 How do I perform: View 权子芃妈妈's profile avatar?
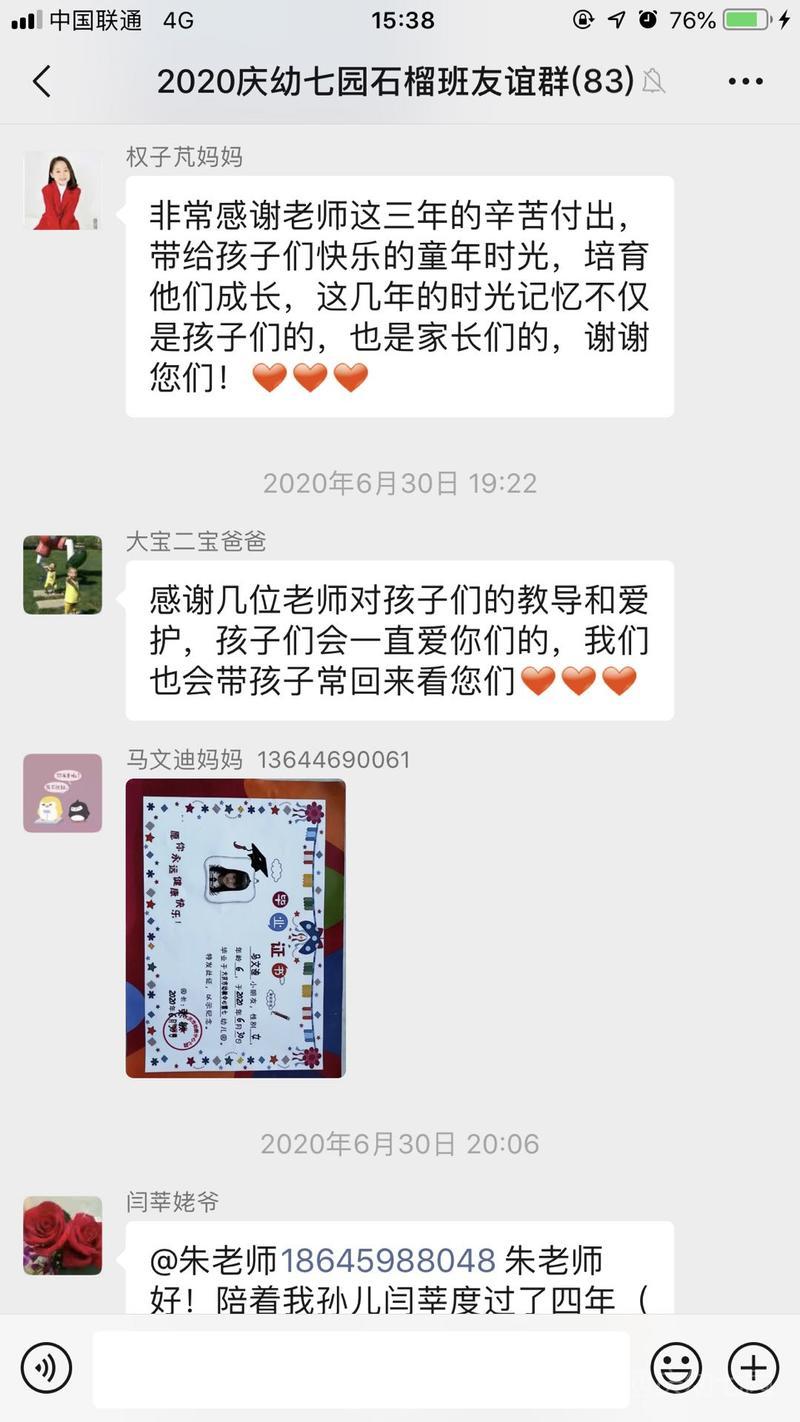click(x=63, y=191)
